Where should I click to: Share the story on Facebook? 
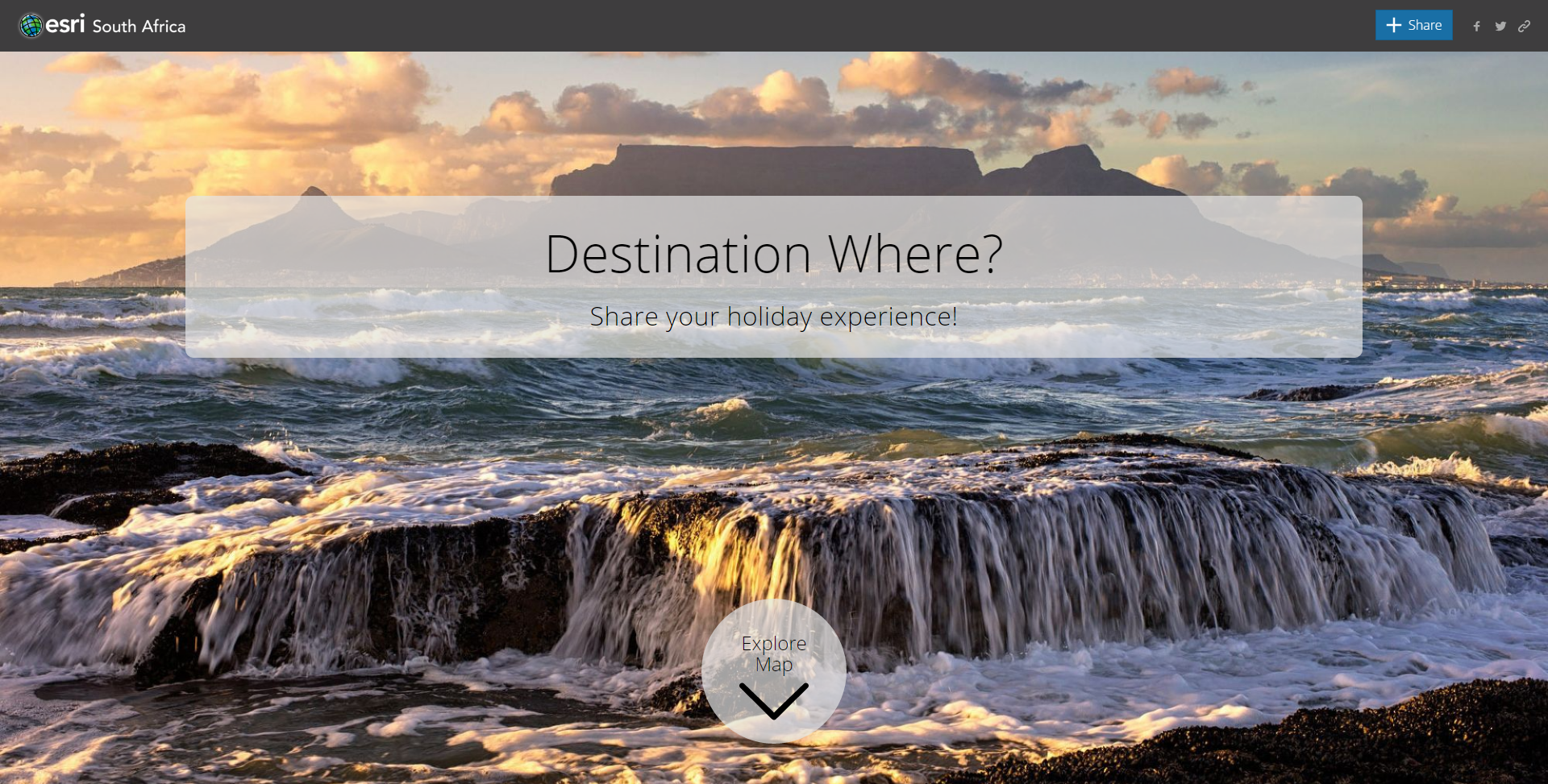[1476, 27]
